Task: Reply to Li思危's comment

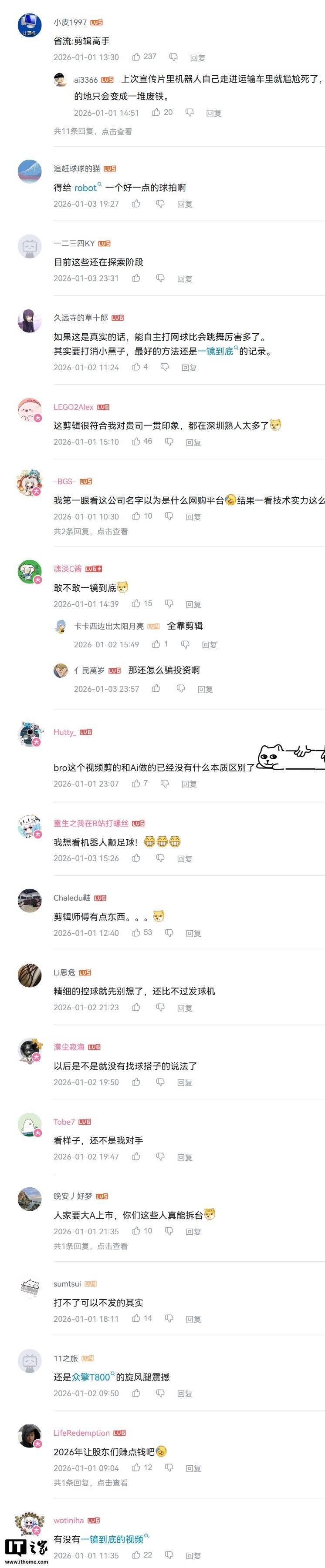Action: (x=184, y=1008)
